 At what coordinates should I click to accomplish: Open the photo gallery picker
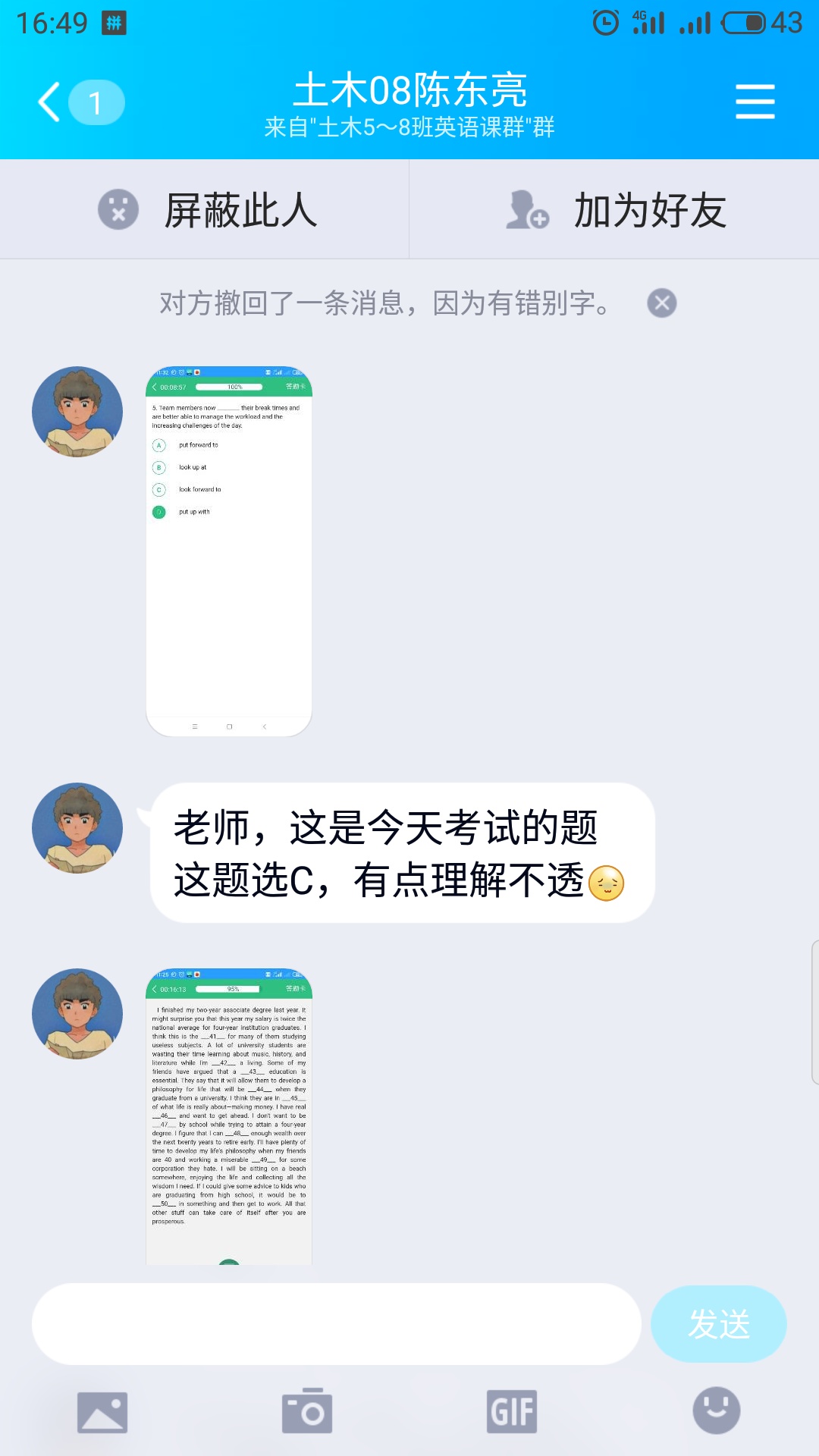[102, 1412]
